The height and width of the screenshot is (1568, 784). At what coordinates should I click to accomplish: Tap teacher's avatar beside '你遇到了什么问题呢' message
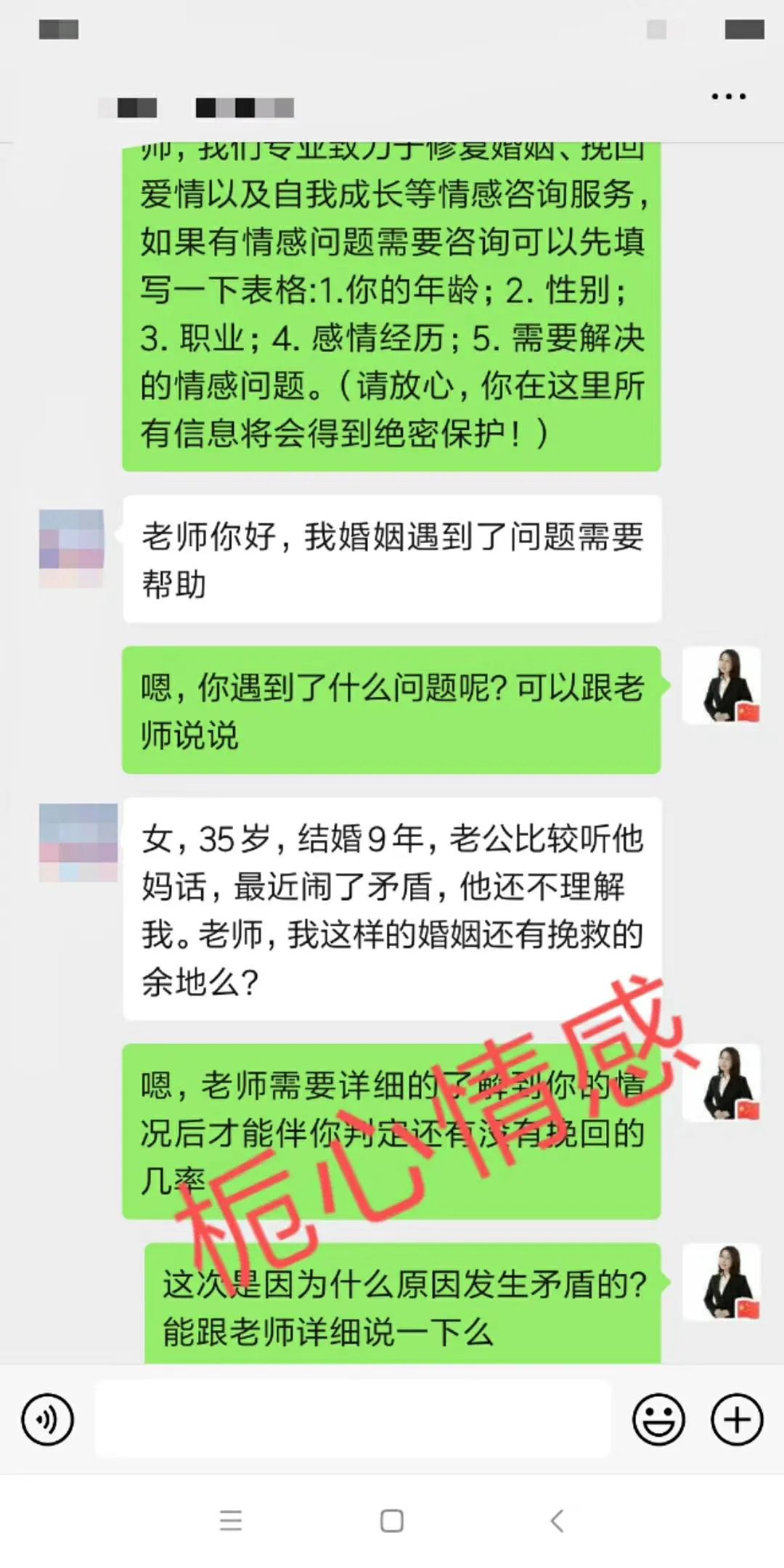[x=722, y=685]
